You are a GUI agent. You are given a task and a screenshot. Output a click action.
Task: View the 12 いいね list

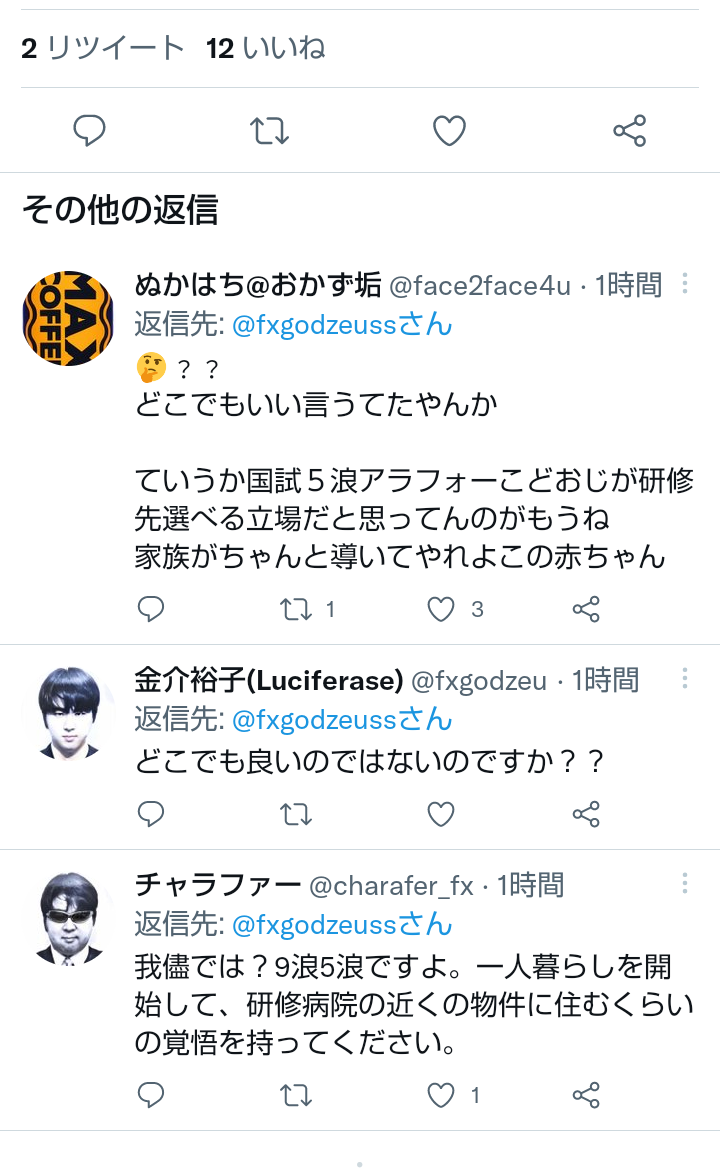[x=265, y=49]
